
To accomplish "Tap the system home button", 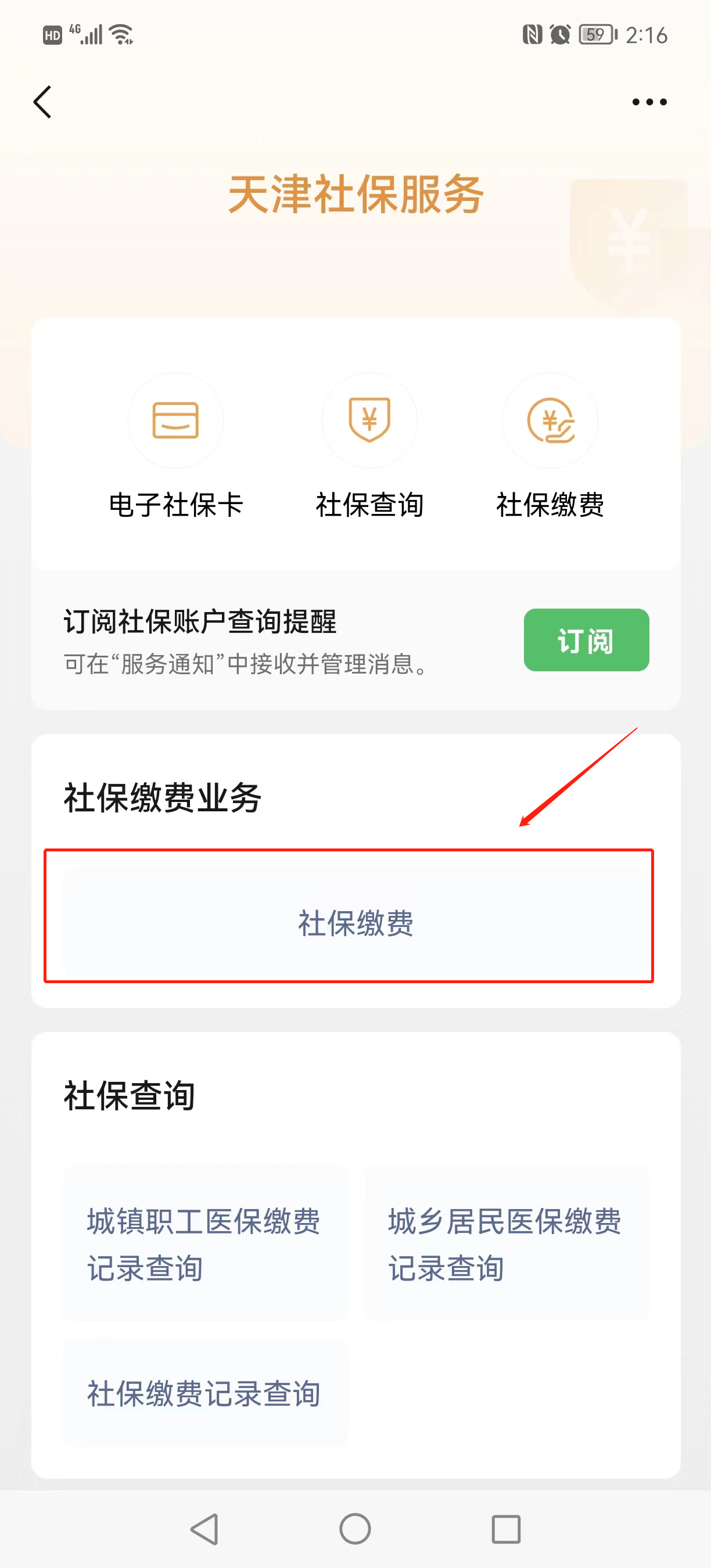I will [355, 1529].
